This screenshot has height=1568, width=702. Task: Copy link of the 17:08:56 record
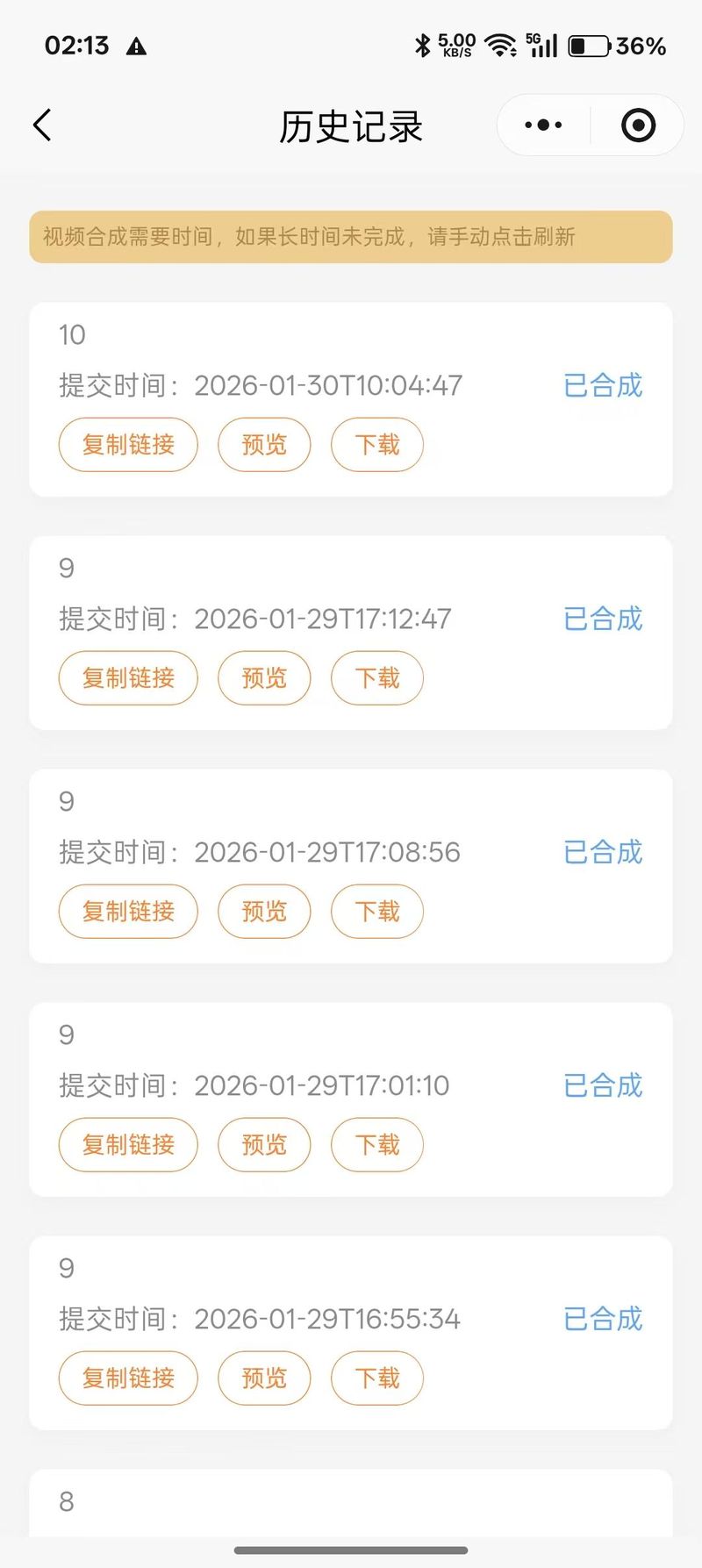click(128, 912)
